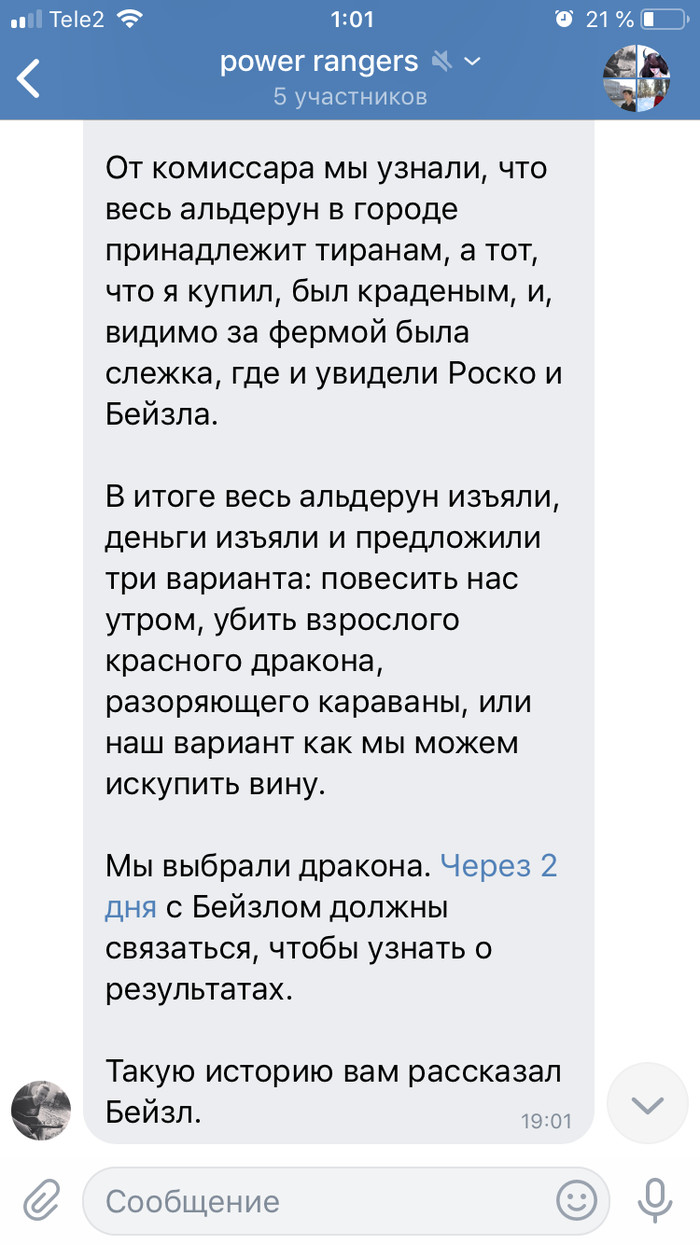The width and height of the screenshot is (700, 1245).
Task: Focus the Сообщение text field
Action: pos(320,1200)
